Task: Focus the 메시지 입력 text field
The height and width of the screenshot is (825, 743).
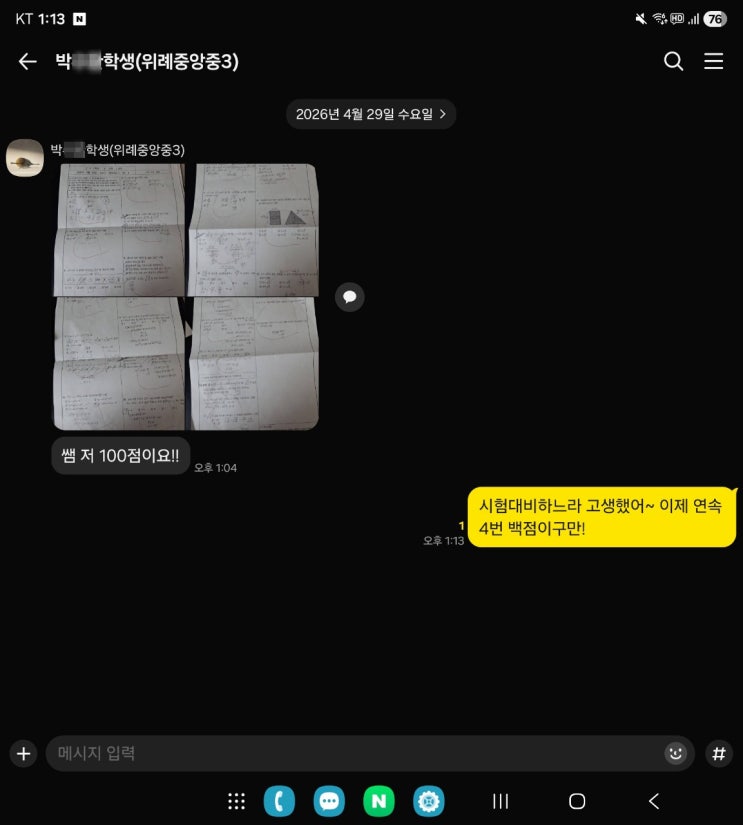Action: coord(350,753)
